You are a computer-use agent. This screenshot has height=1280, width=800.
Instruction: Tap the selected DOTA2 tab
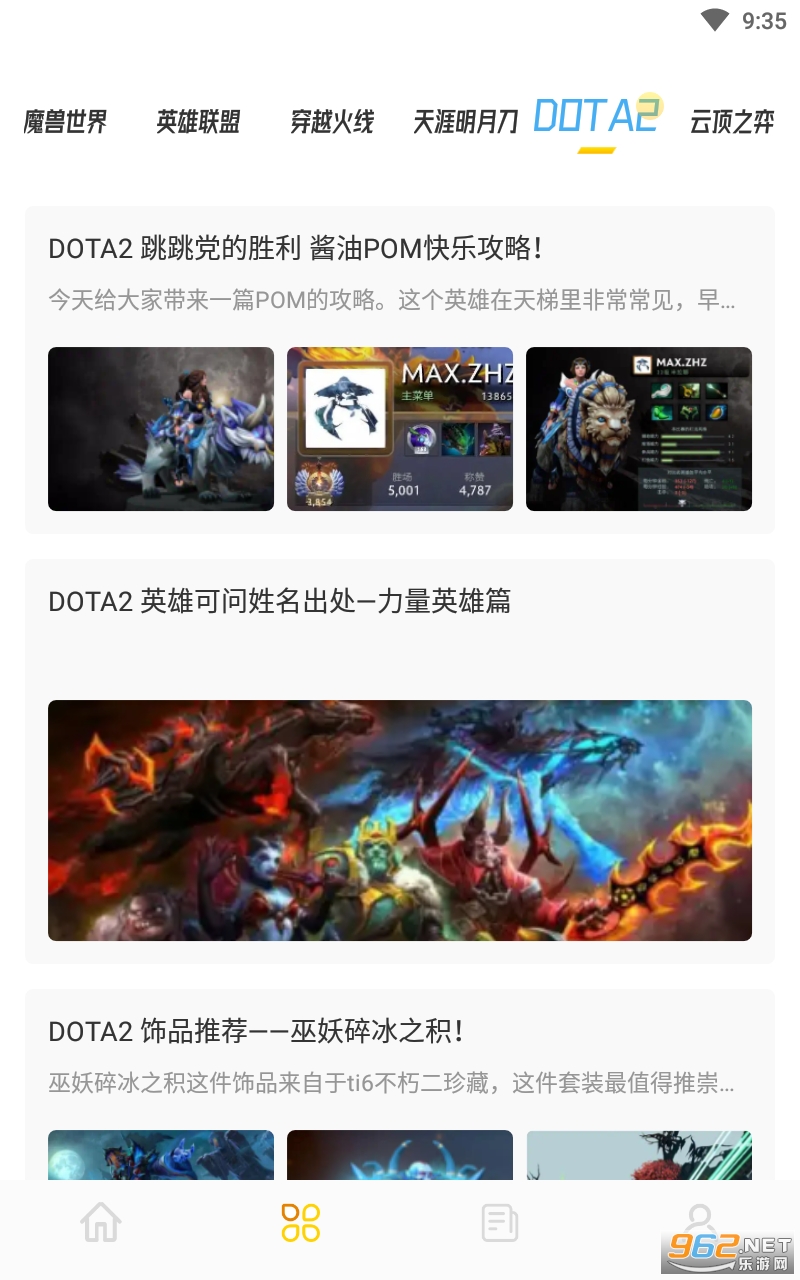596,118
